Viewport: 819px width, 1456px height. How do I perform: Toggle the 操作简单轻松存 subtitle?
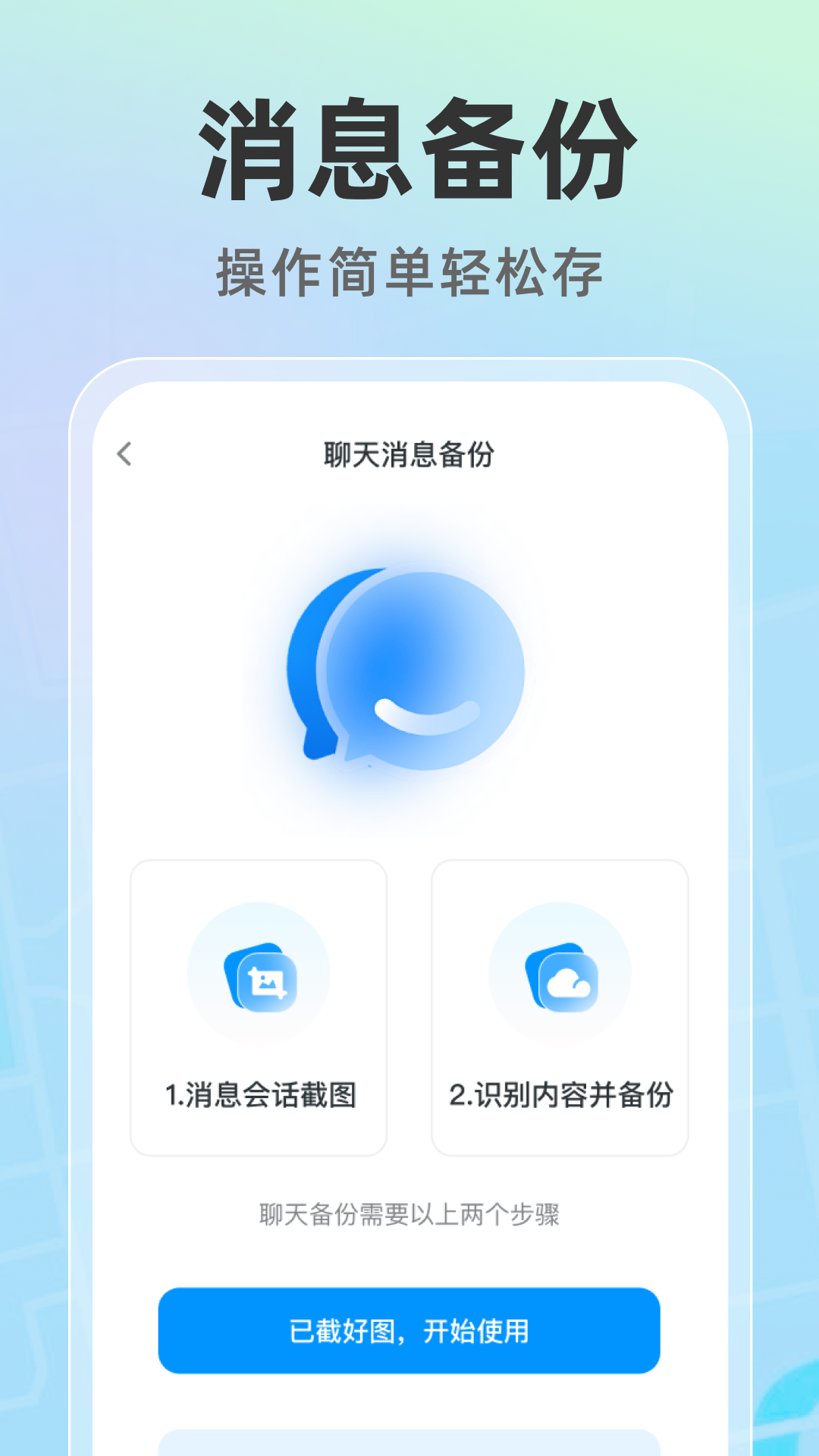pos(409,269)
